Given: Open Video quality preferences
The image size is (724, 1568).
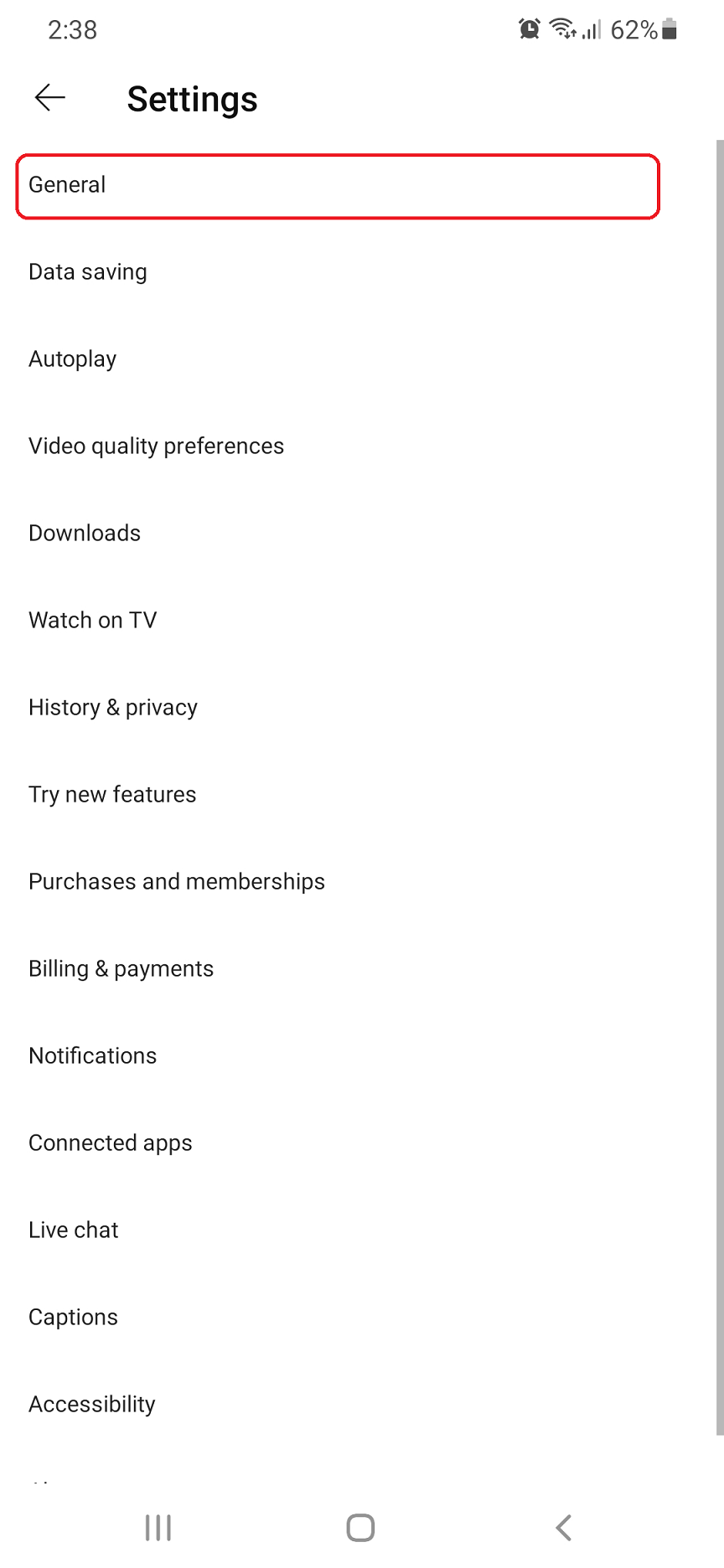Looking at the screenshot, I should coord(156,446).
